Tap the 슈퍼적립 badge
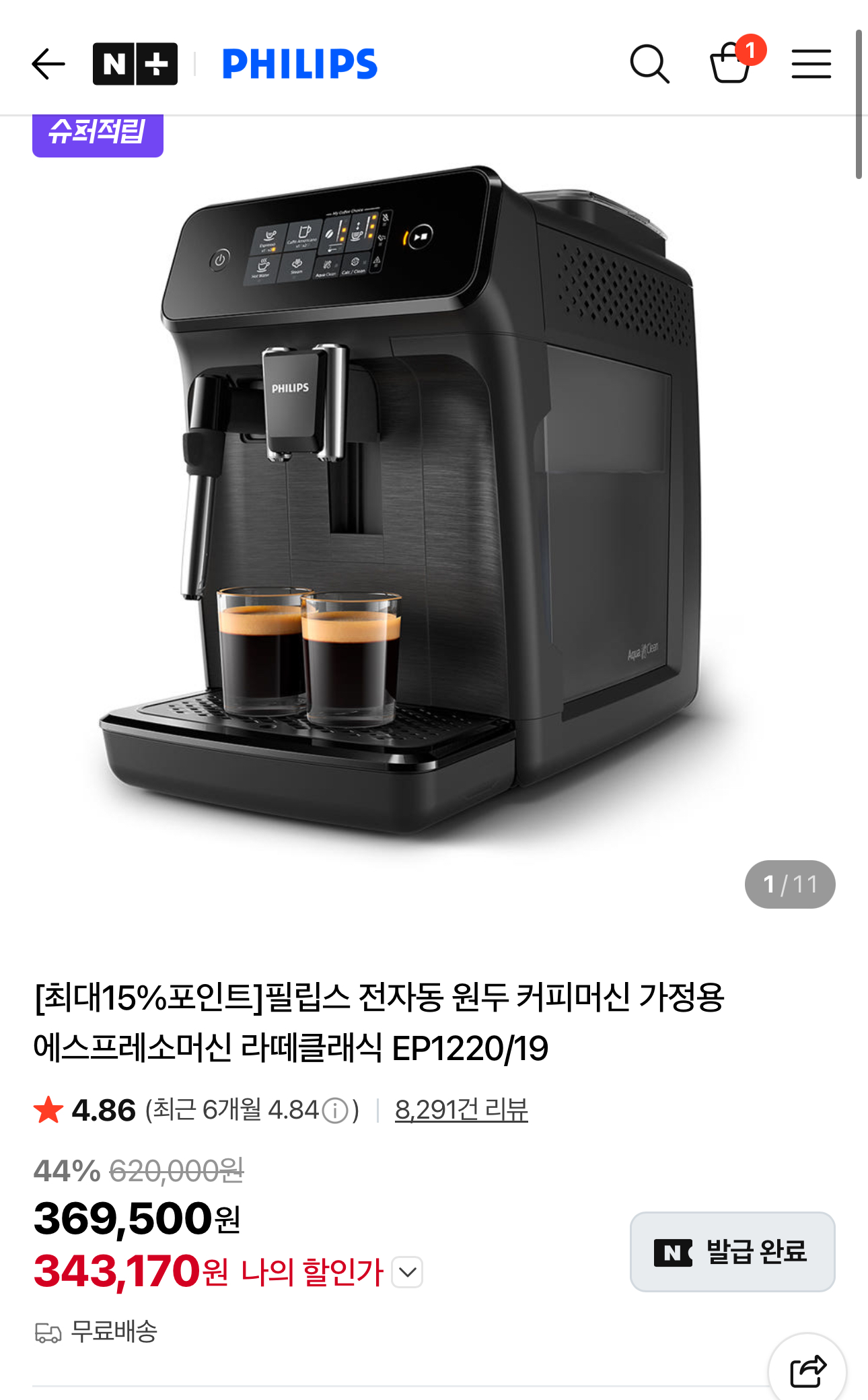 [x=98, y=135]
